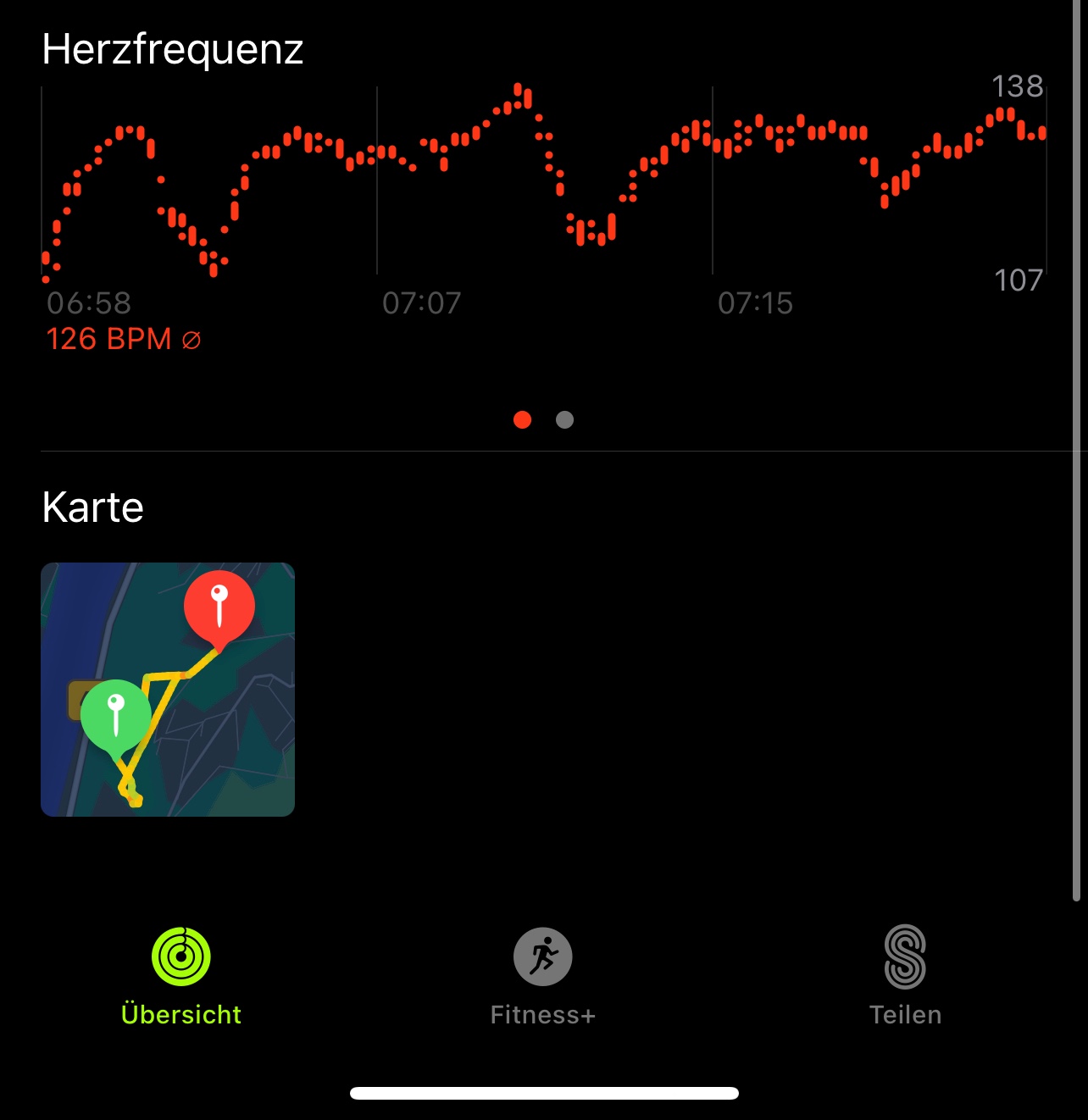Open the Karte route map thumbnail
Viewport: 1088px width, 1120px height.
(x=168, y=689)
